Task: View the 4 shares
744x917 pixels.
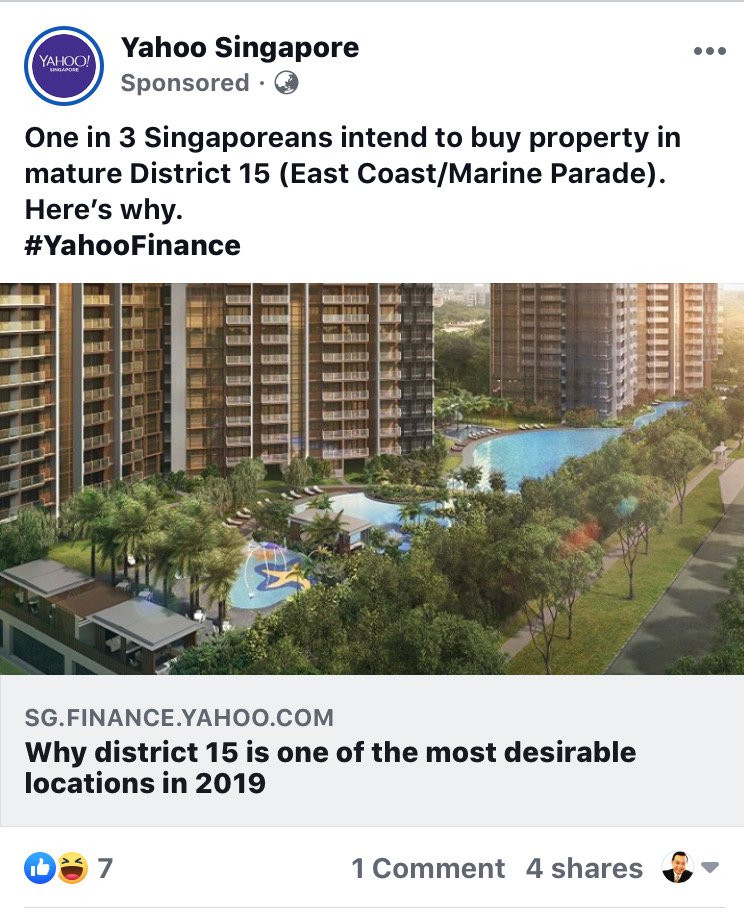Action: (584, 868)
